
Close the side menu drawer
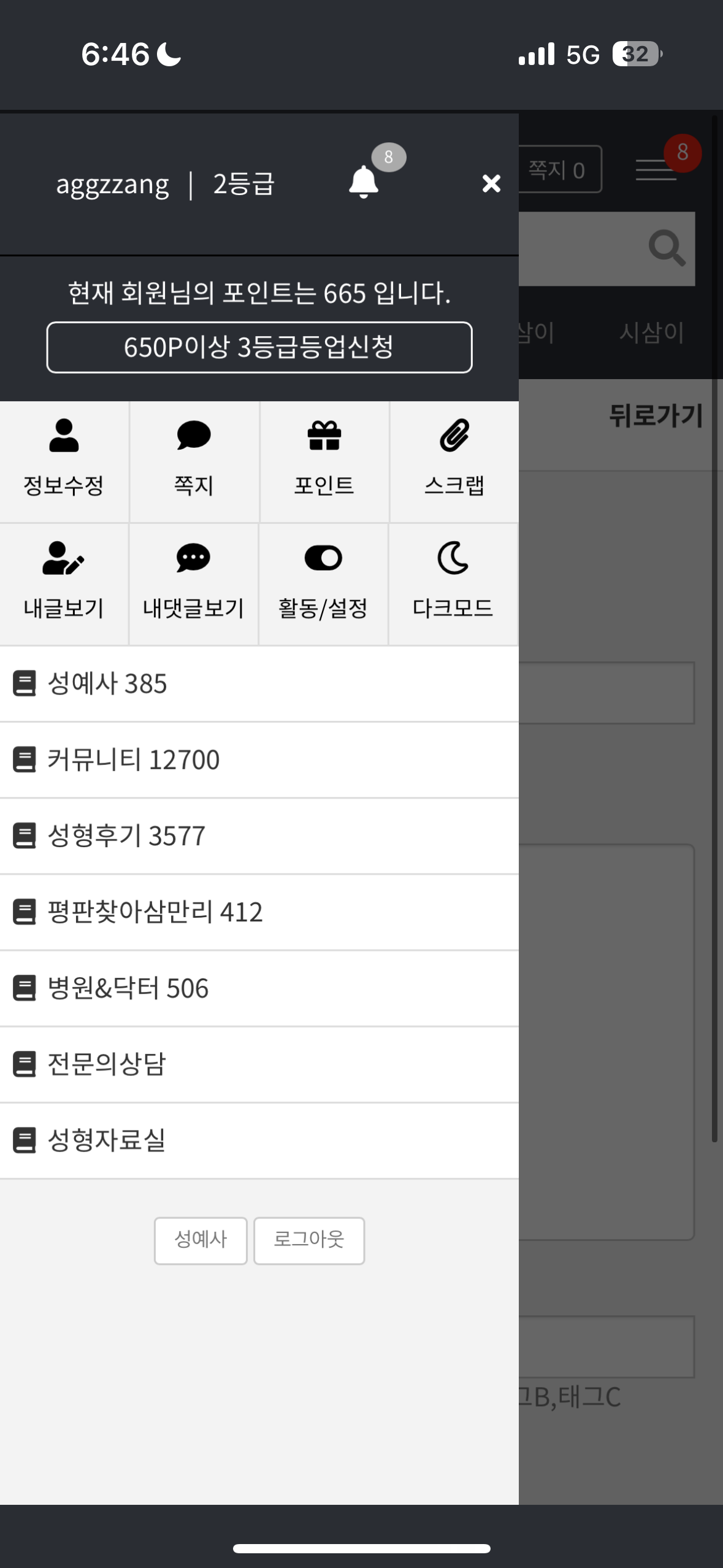pyautogui.click(x=491, y=183)
